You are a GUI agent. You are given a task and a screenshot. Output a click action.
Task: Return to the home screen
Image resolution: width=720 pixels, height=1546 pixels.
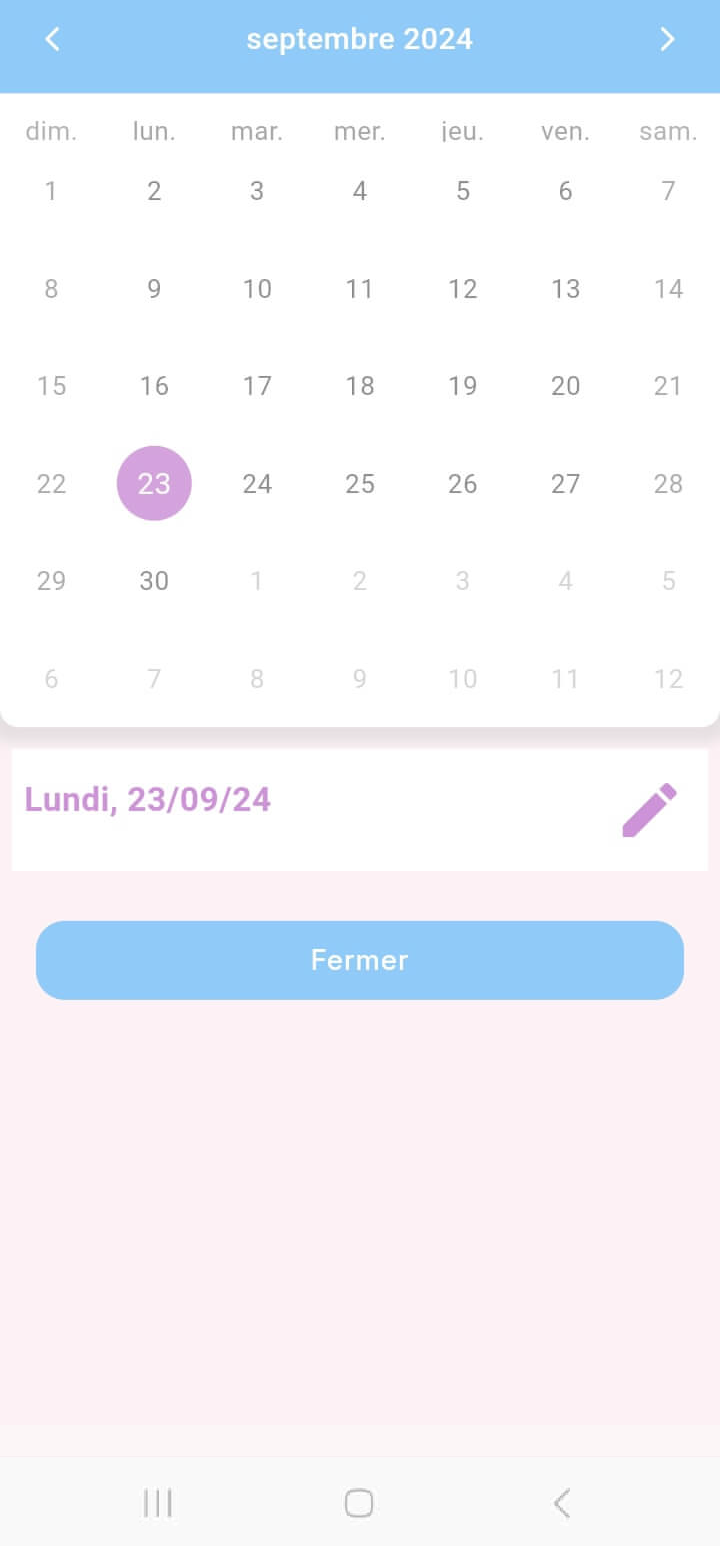pos(359,1503)
